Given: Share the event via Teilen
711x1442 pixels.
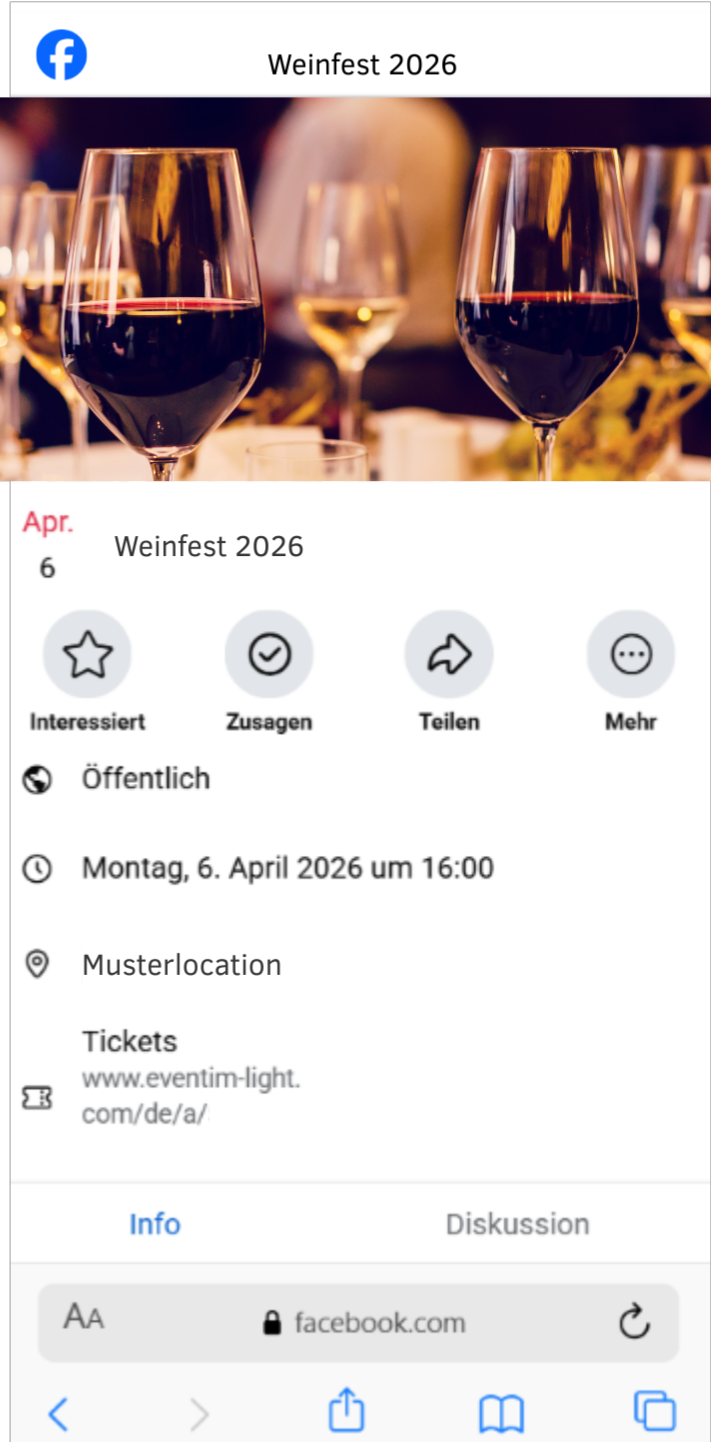Looking at the screenshot, I should (x=449, y=655).
